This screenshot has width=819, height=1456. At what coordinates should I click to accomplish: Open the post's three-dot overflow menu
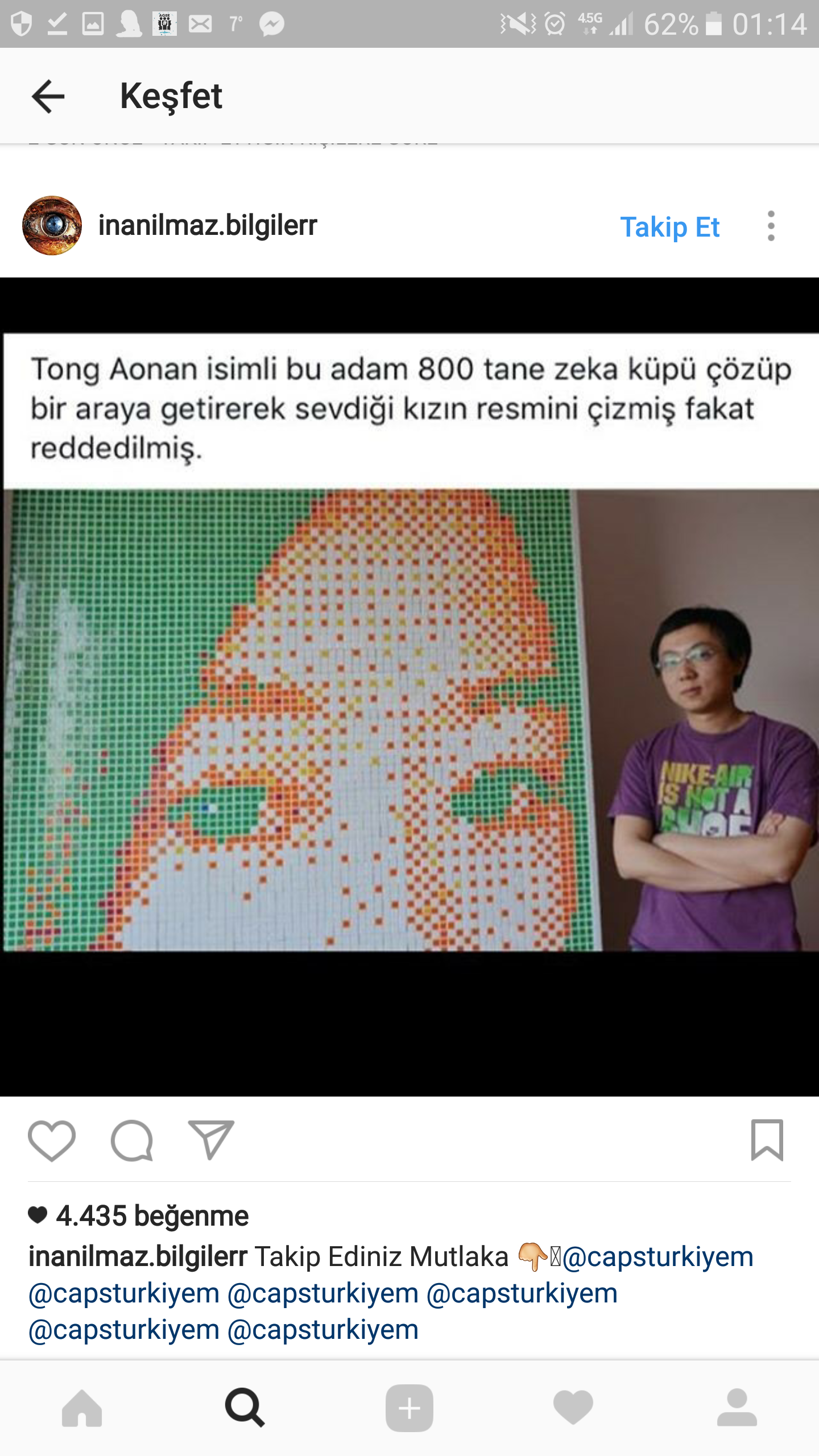(x=771, y=226)
